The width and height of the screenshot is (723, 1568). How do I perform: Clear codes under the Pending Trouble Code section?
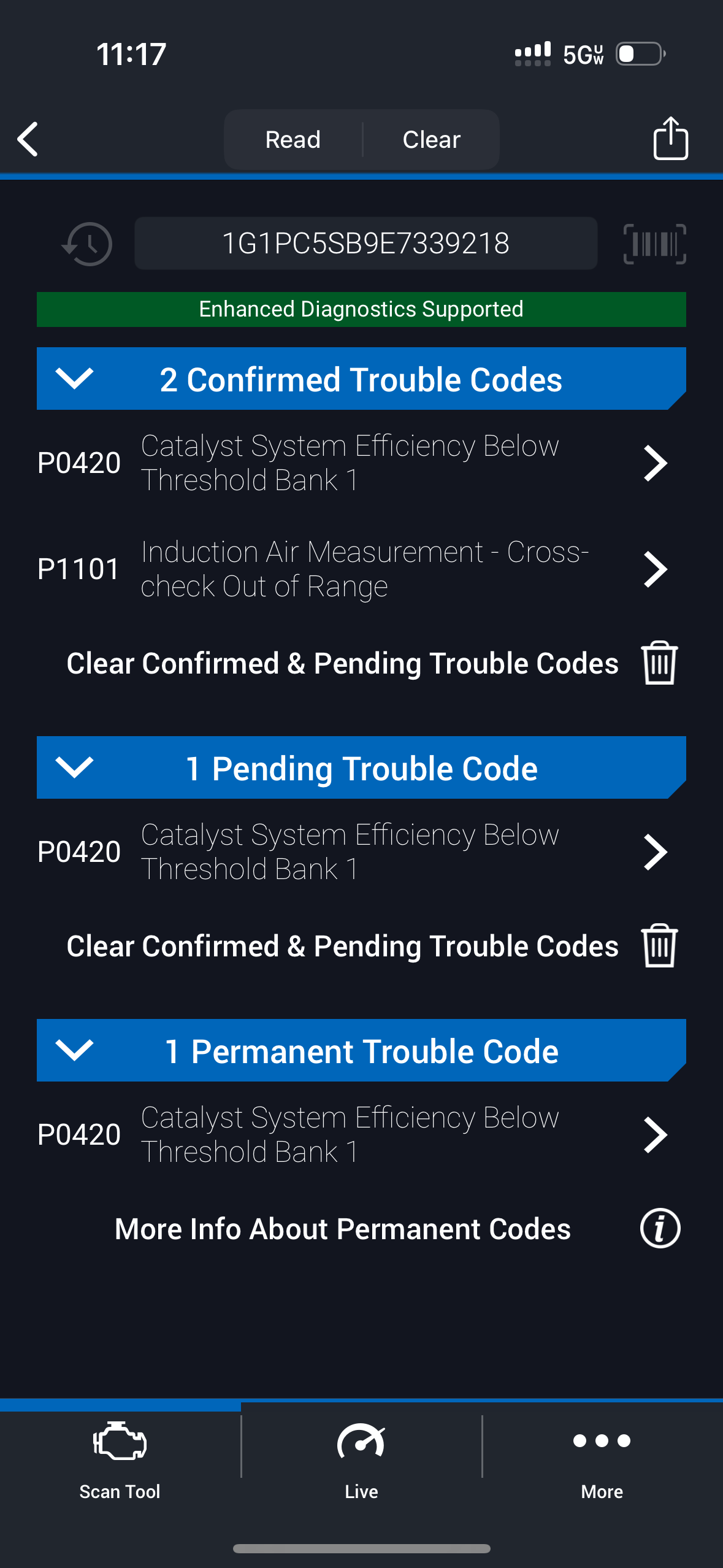click(x=370, y=946)
